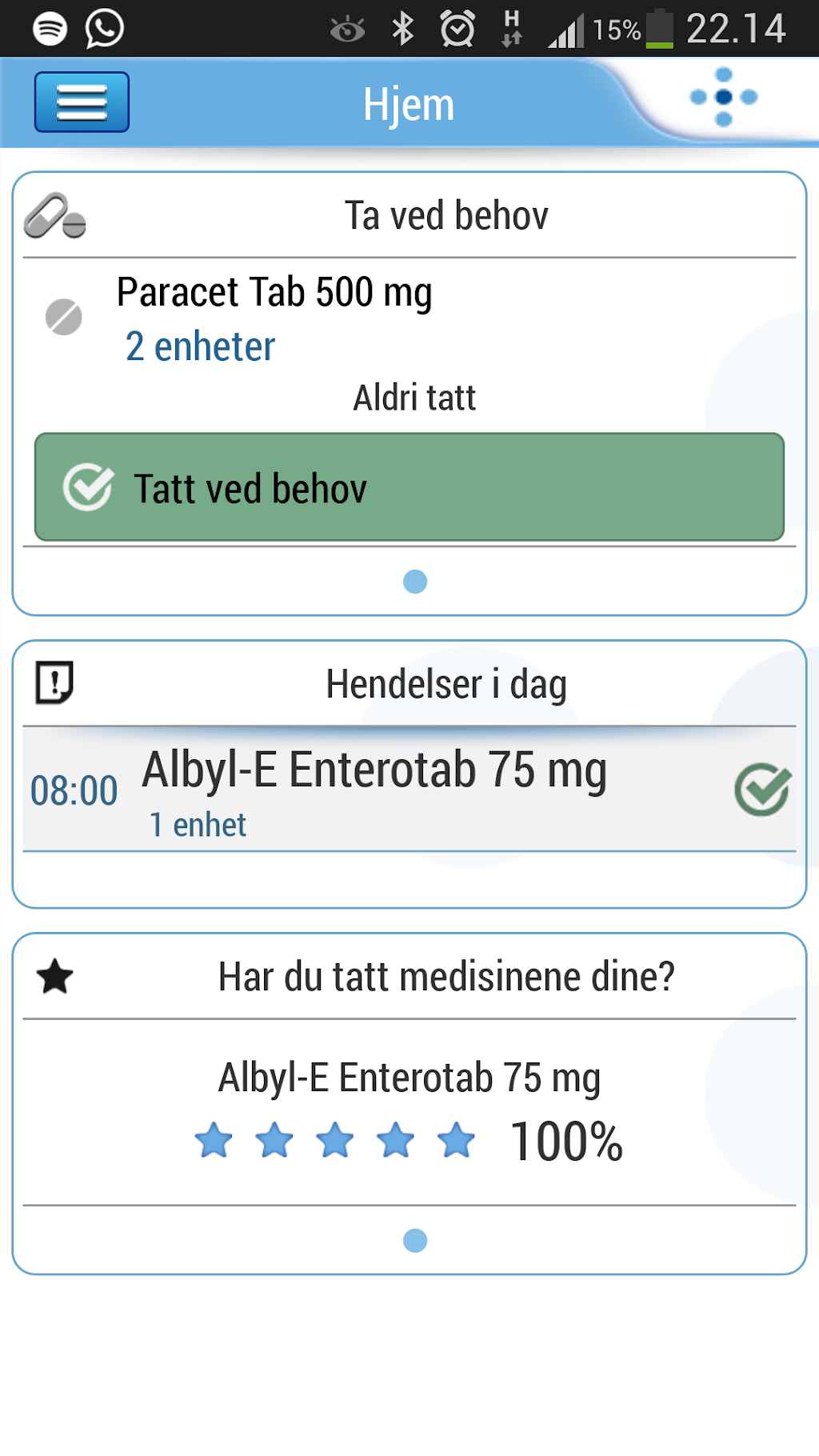This screenshot has height=1456, width=819.
Task: Tap the green checkmark on Albyl-E event
Action: point(762,790)
